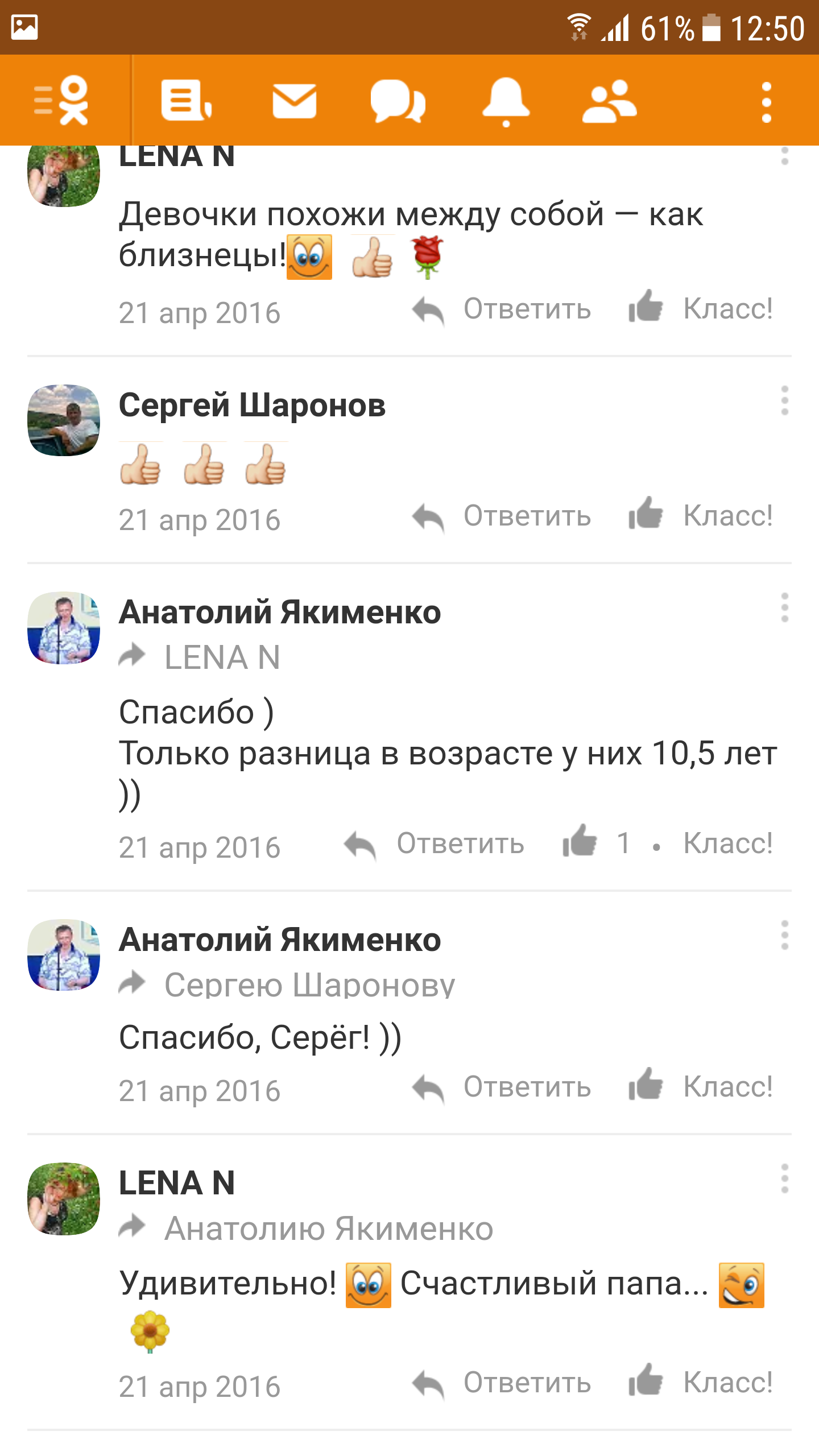The width and height of the screenshot is (819, 1456).
Task: Open the notifications bell
Action: point(506,101)
